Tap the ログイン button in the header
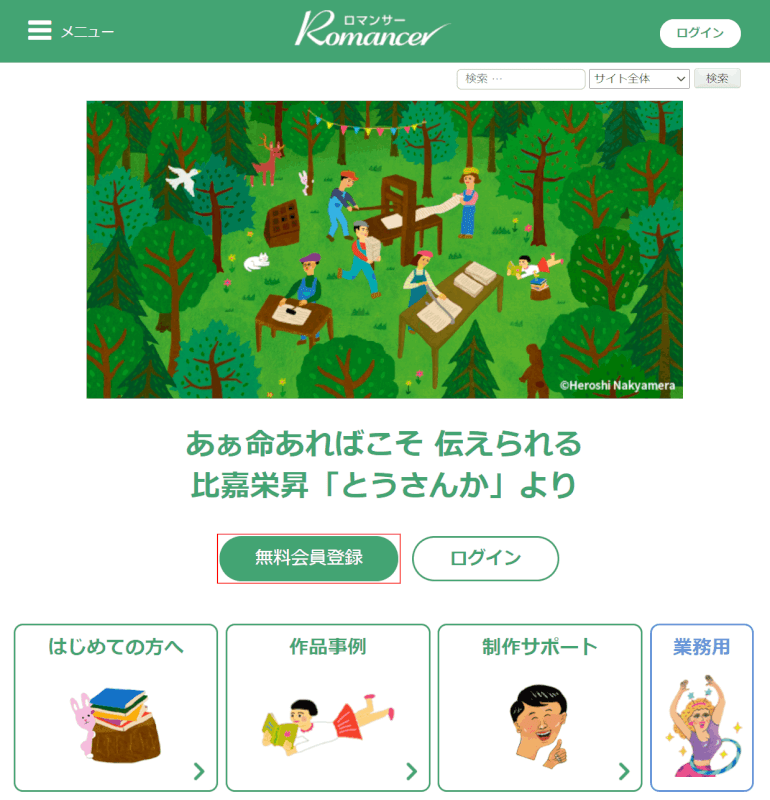The width and height of the screenshot is (770, 800). tap(699, 33)
